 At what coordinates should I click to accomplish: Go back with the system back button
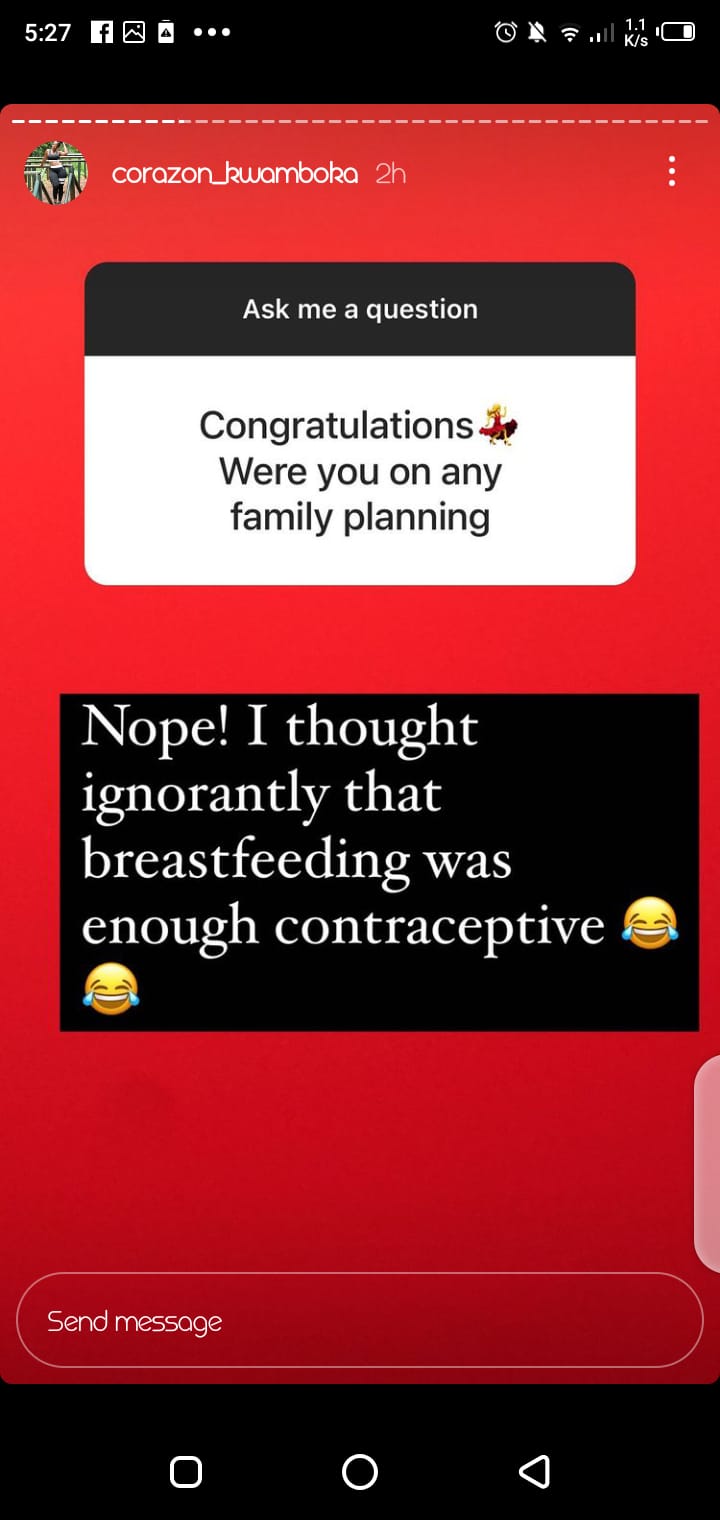(534, 1471)
